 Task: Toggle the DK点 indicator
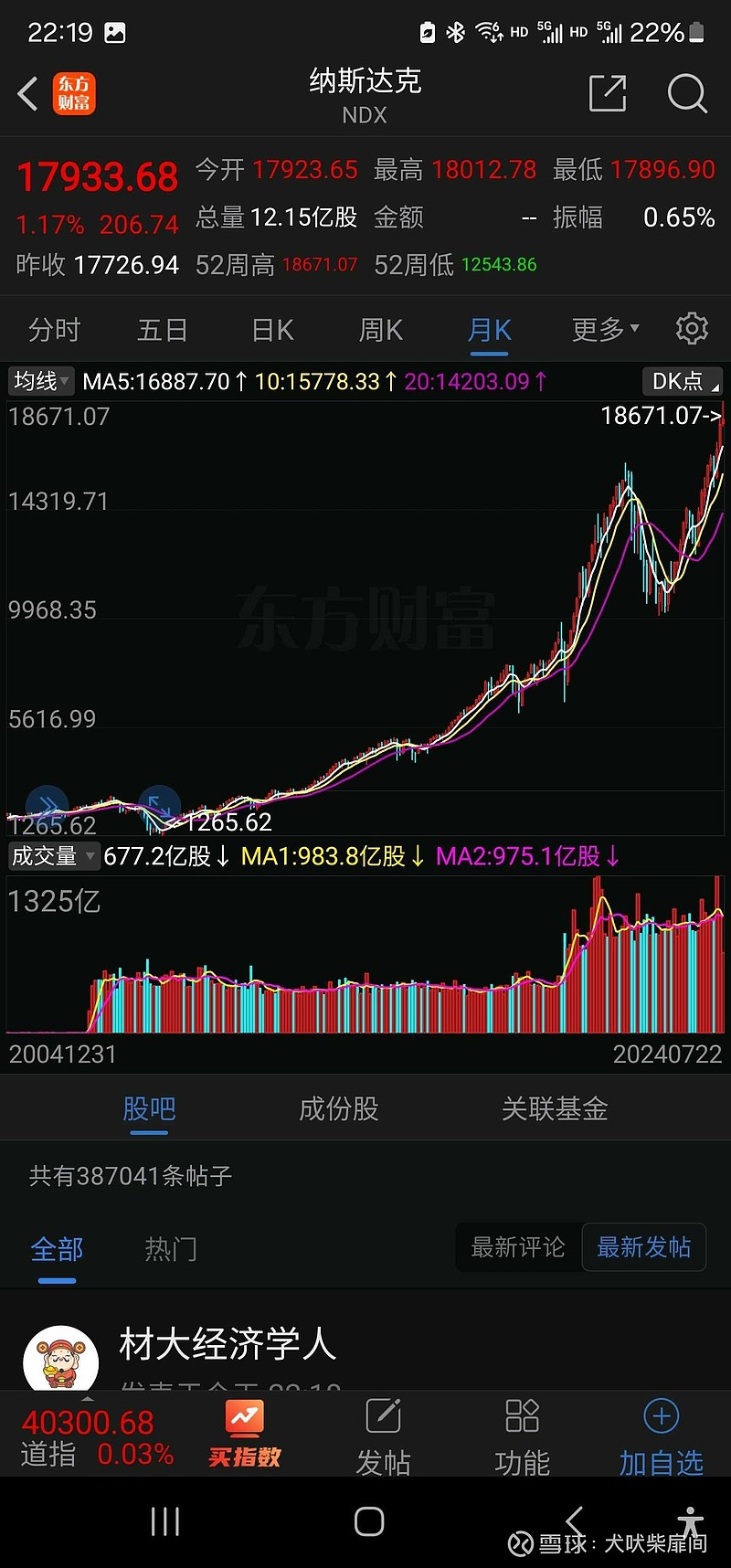(x=682, y=381)
